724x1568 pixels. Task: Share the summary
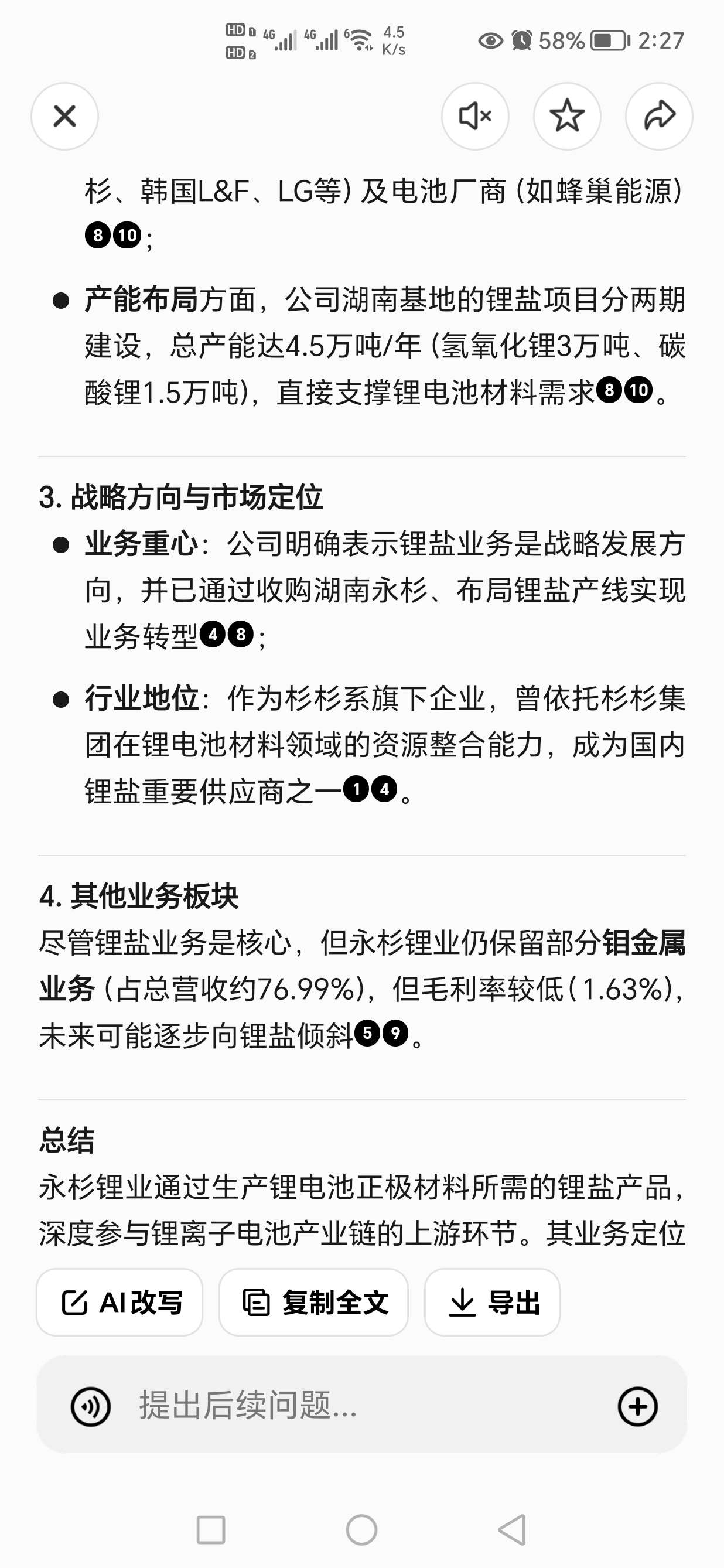659,116
